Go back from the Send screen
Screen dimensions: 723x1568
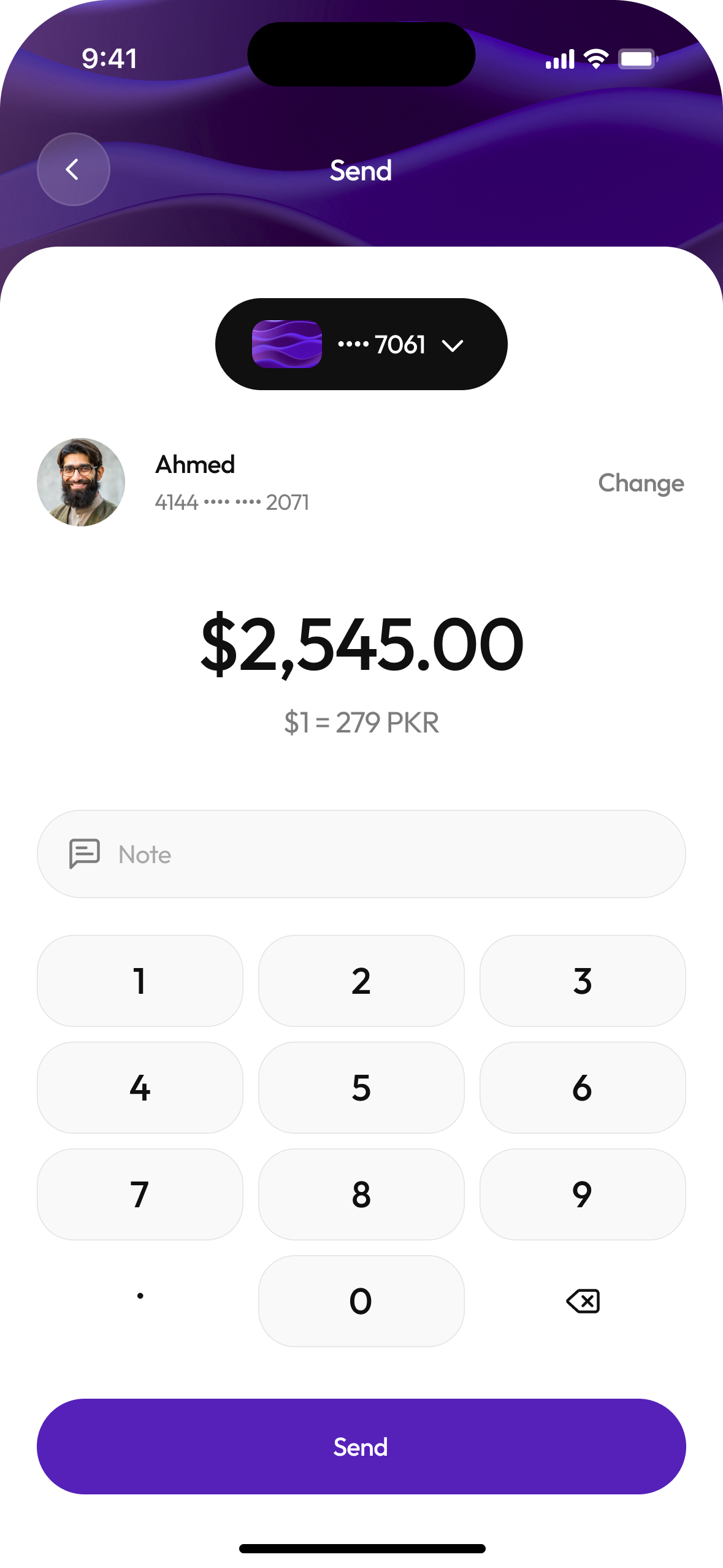point(74,169)
